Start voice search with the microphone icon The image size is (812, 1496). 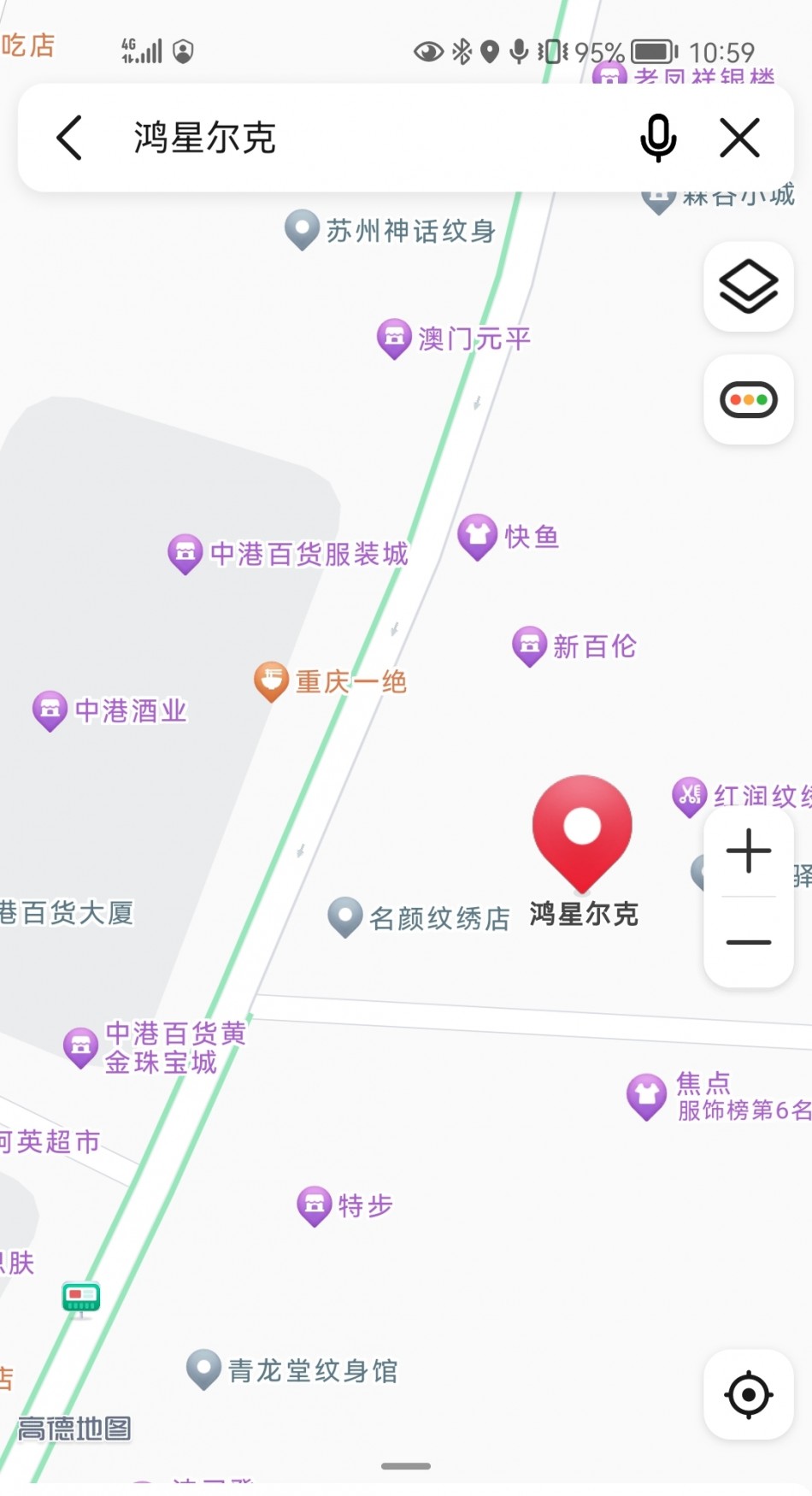pos(658,138)
